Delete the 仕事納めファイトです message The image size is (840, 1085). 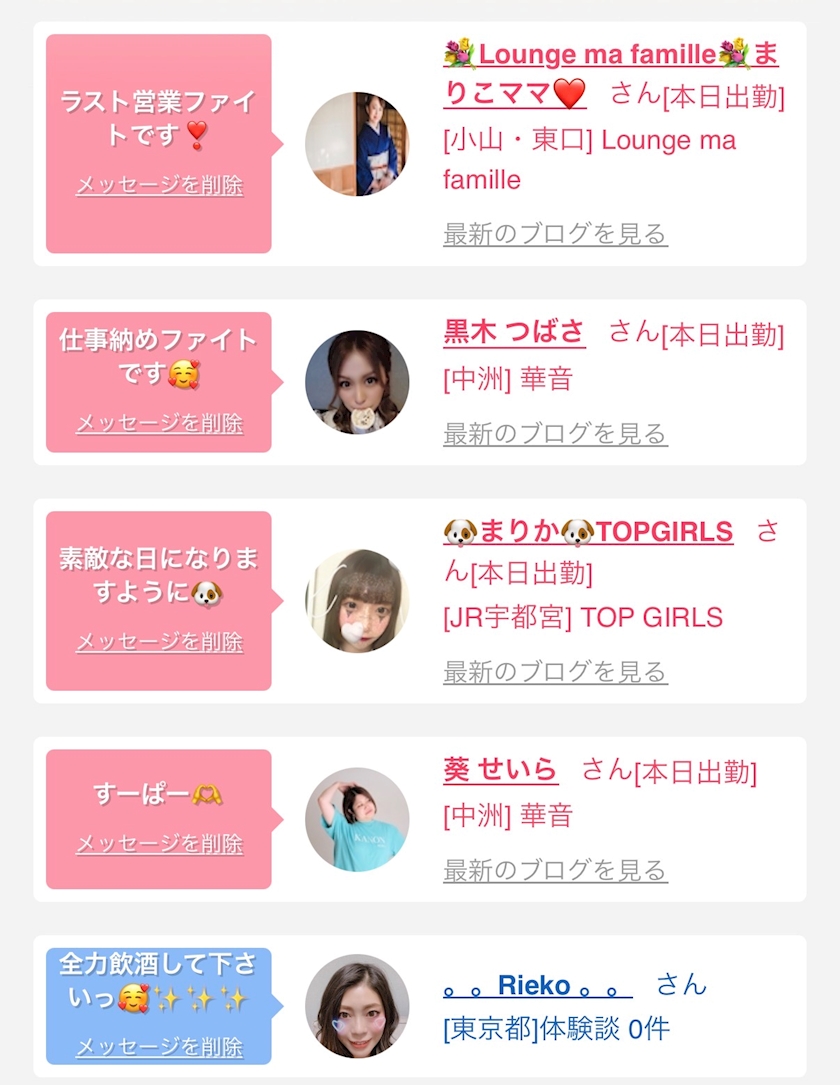point(159,424)
